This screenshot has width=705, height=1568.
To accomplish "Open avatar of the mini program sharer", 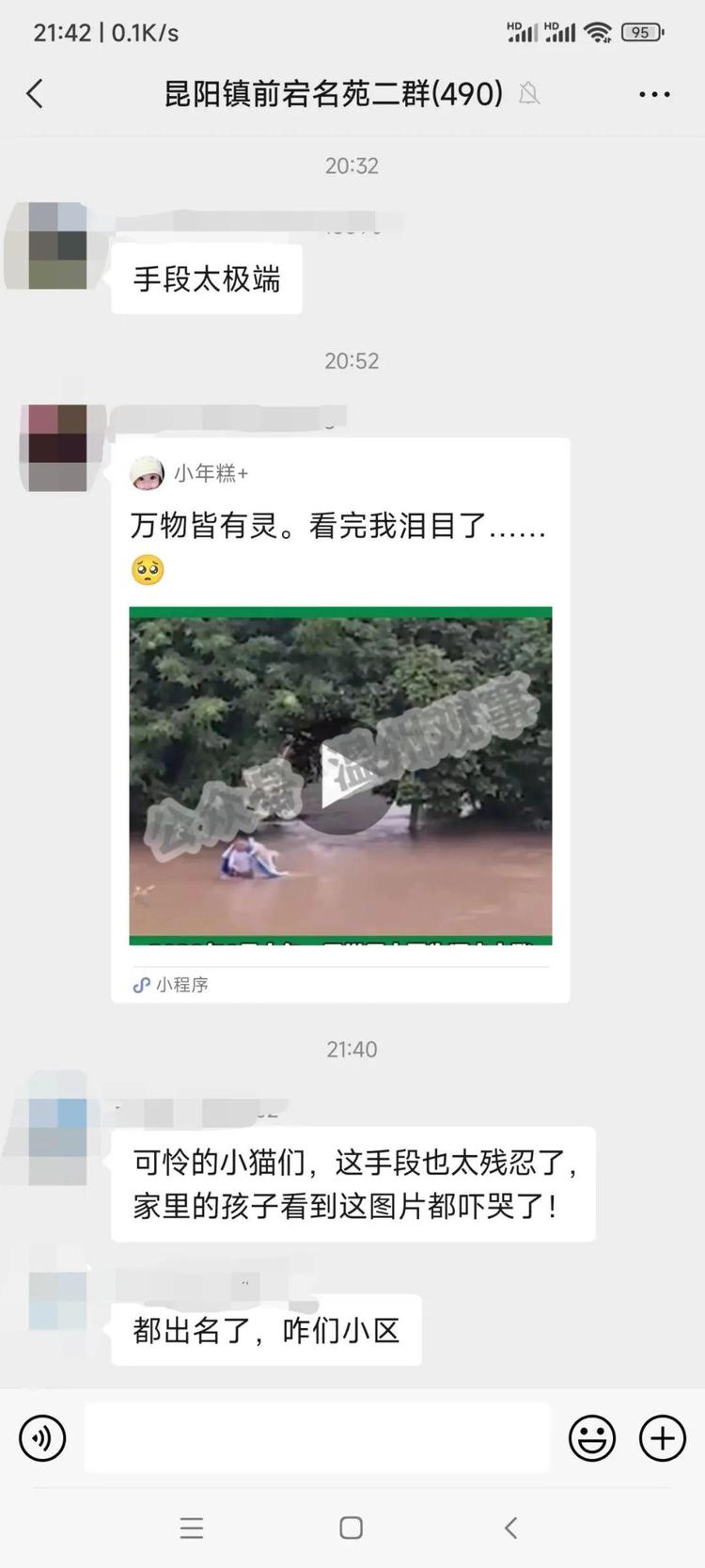I will click(x=56, y=448).
